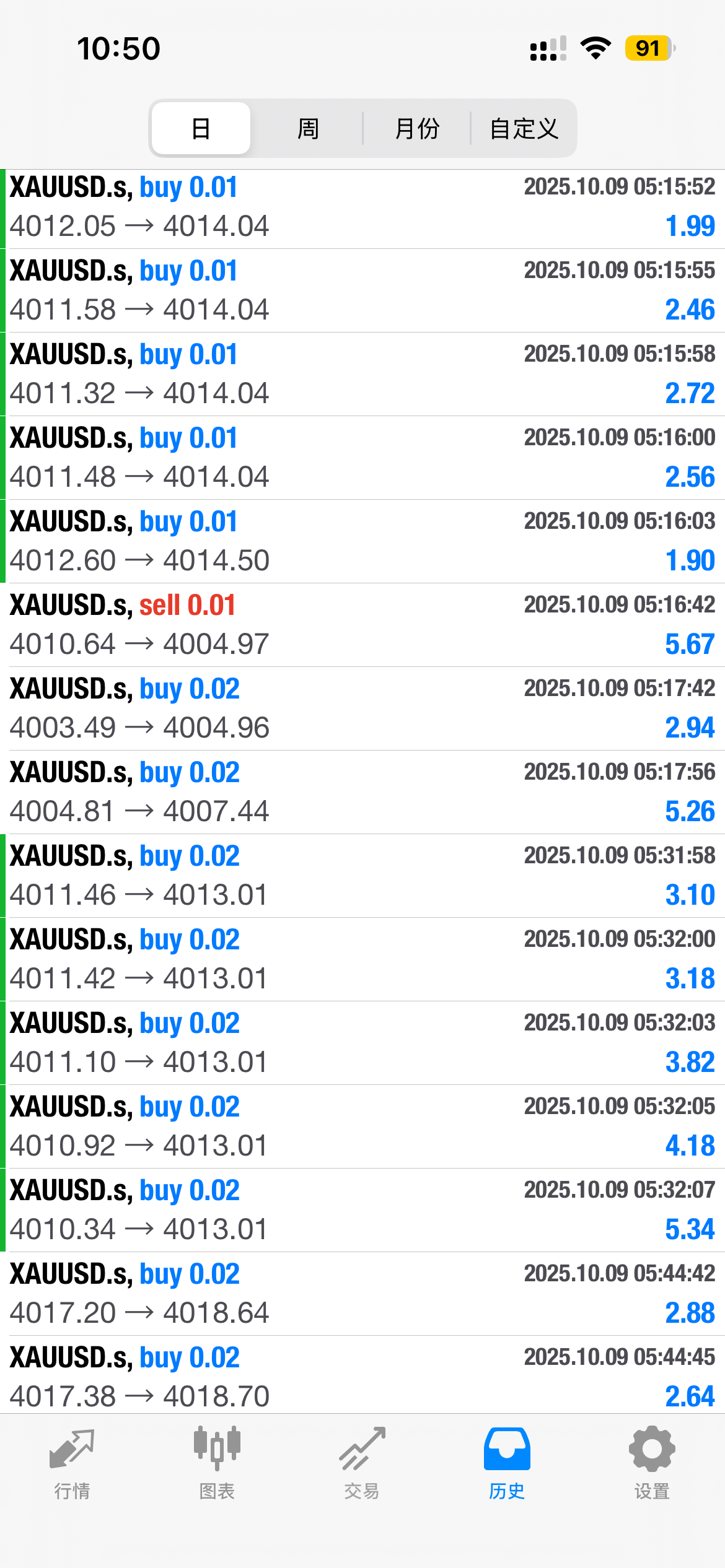Go to the 图表 chart tab

click(217, 1463)
